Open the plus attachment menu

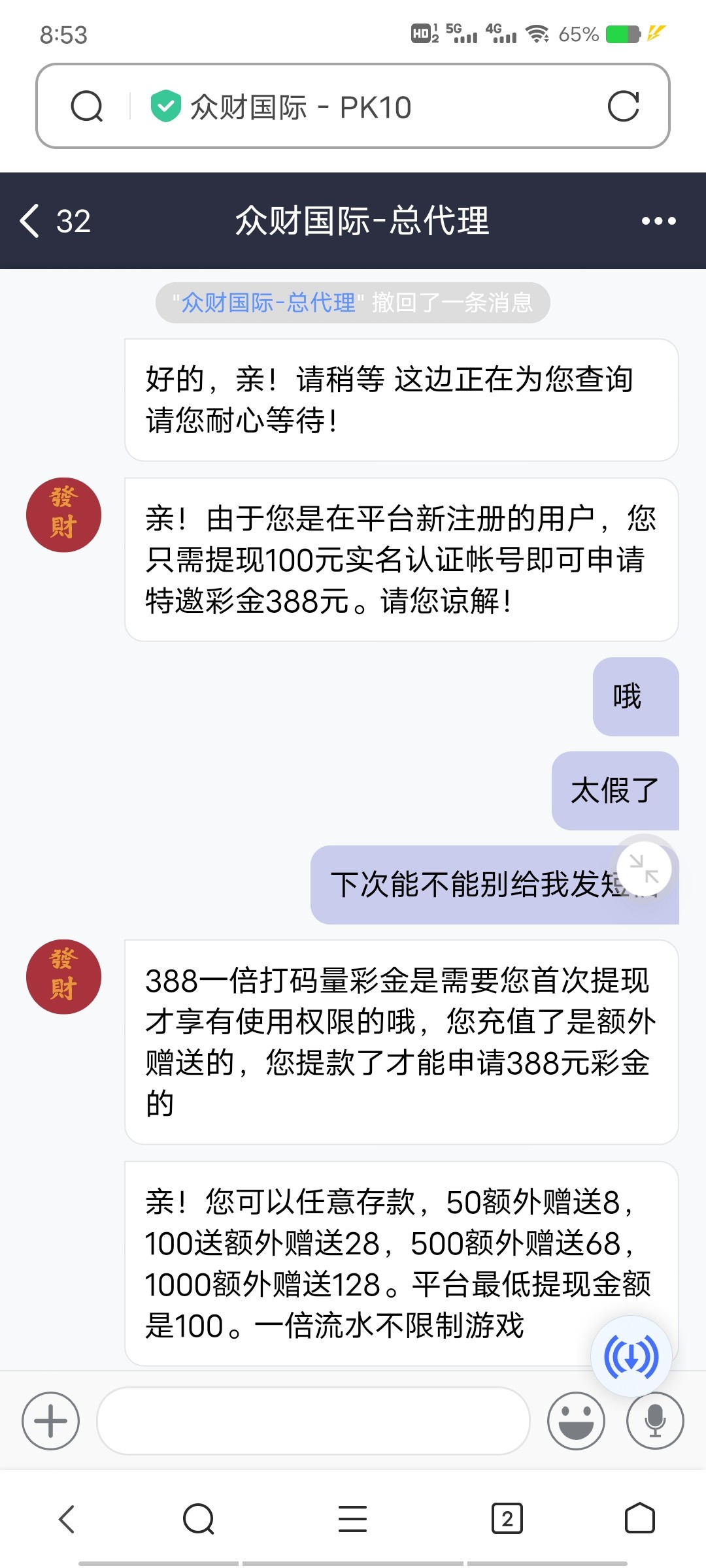tap(50, 1421)
